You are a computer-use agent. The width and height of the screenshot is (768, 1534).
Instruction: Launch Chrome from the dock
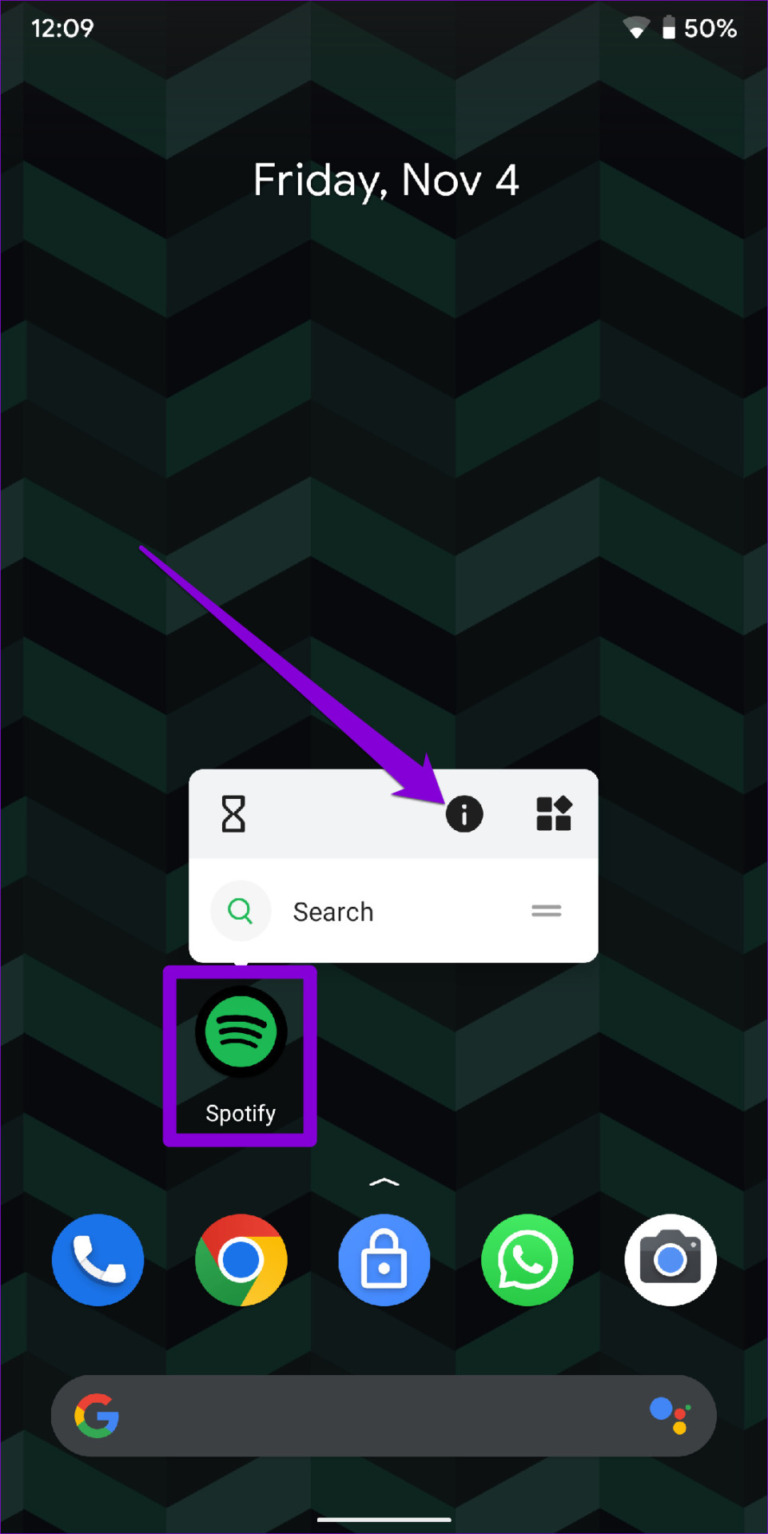click(240, 1260)
